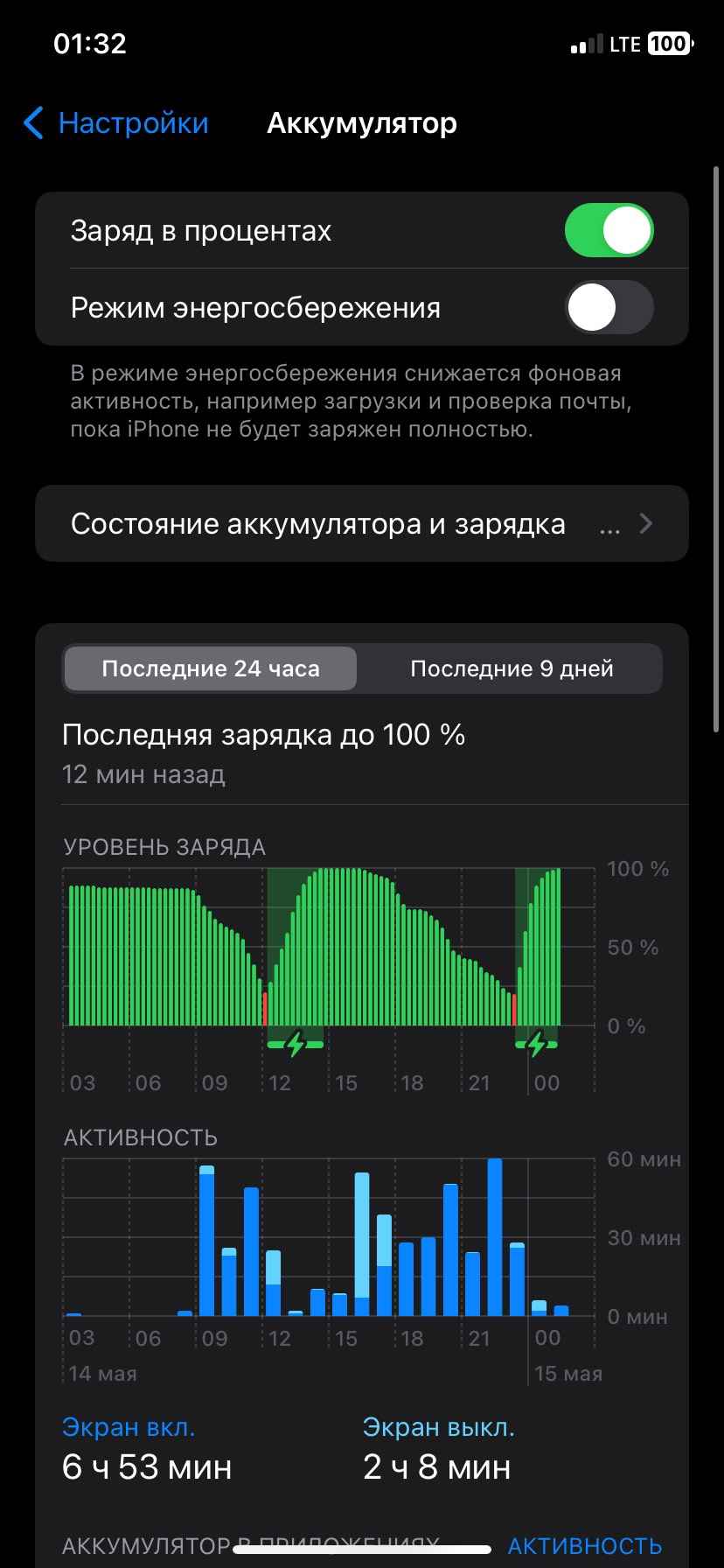Viewport: 724px width, 1568px height.
Task: Disable the Заряд в процентах switch
Action: 609,231
